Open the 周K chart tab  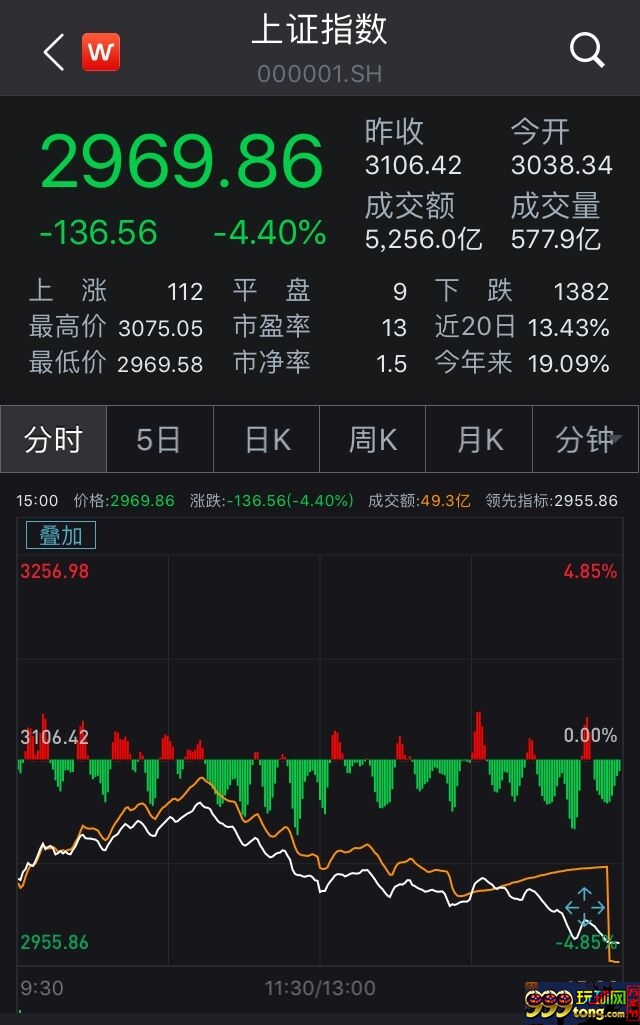[x=373, y=439]
